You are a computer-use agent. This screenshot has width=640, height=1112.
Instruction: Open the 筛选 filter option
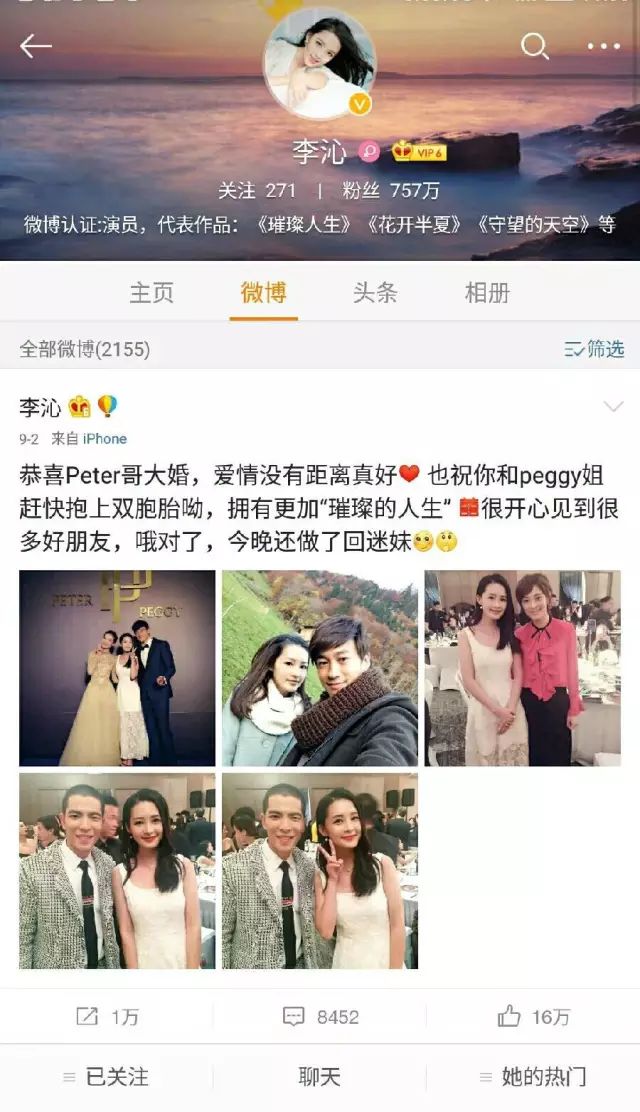(x=594, y=349)
